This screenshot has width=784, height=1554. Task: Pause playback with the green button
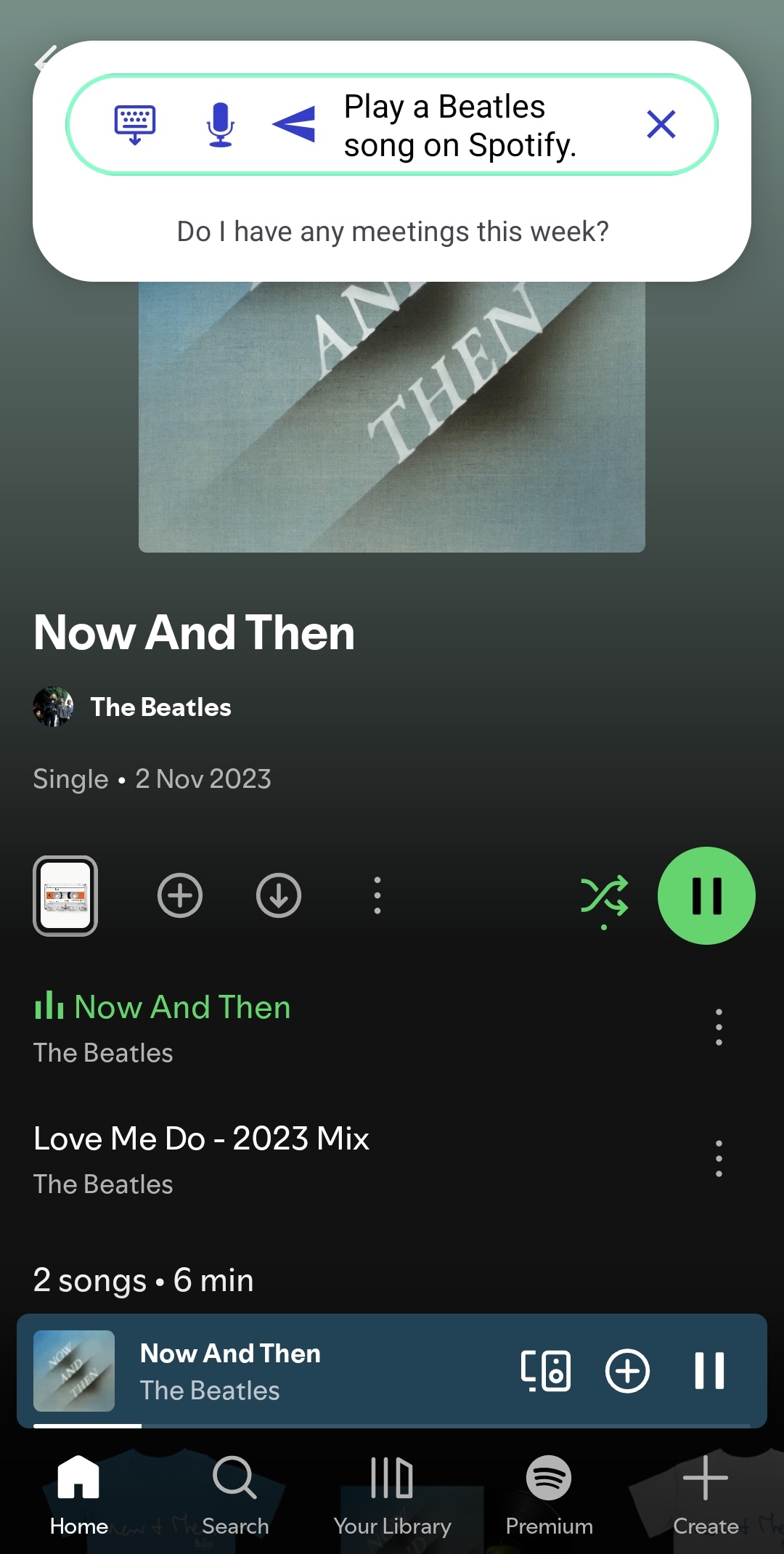coord(706,895)
